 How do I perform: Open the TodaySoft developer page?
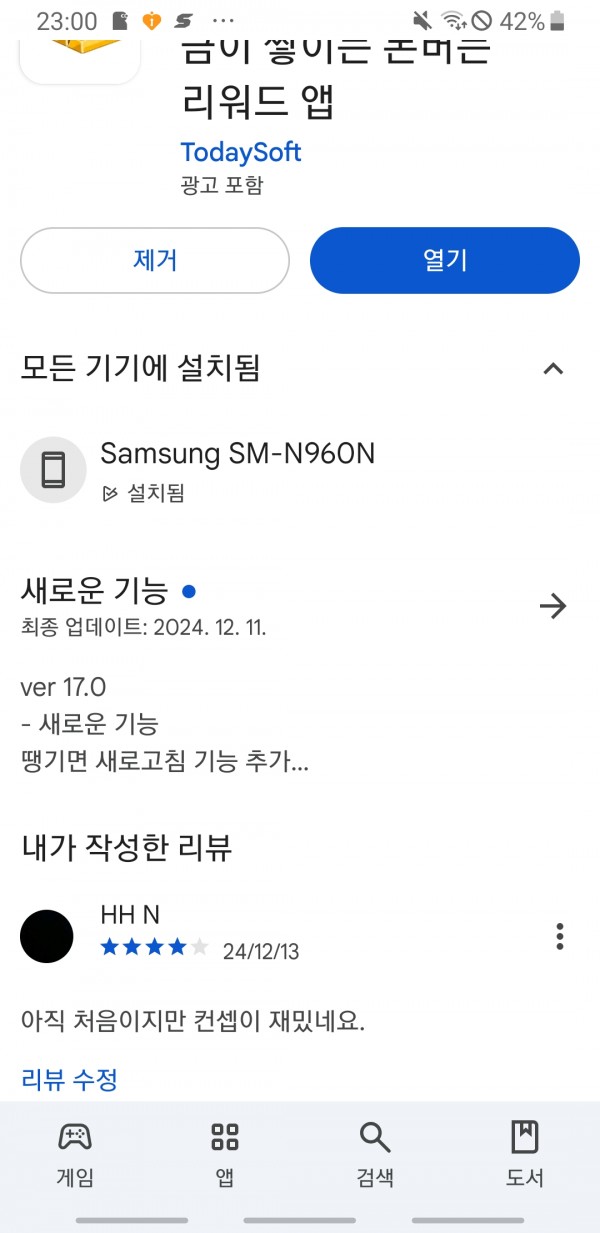[x=241, y=152]
